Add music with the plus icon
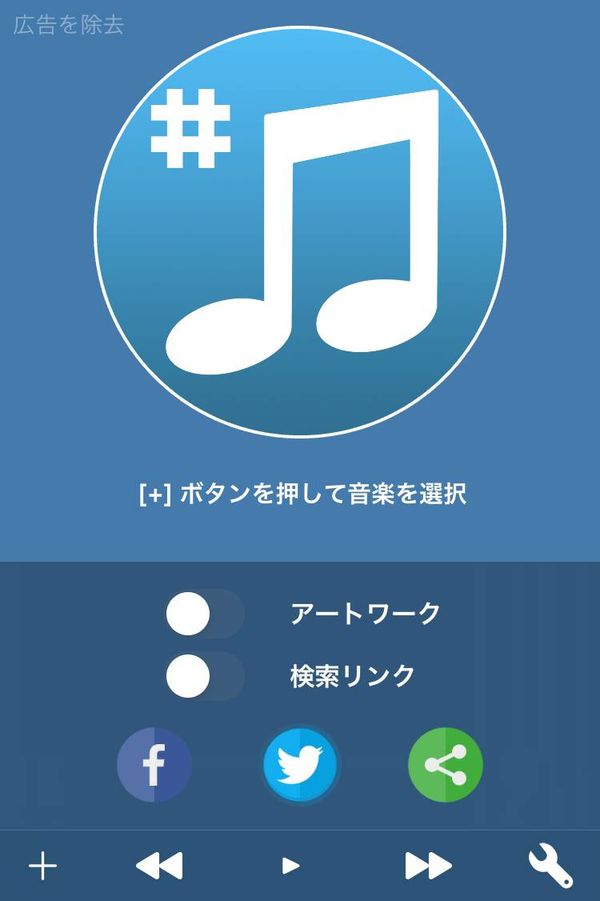 pyautogui.click(x=43, y=866)
